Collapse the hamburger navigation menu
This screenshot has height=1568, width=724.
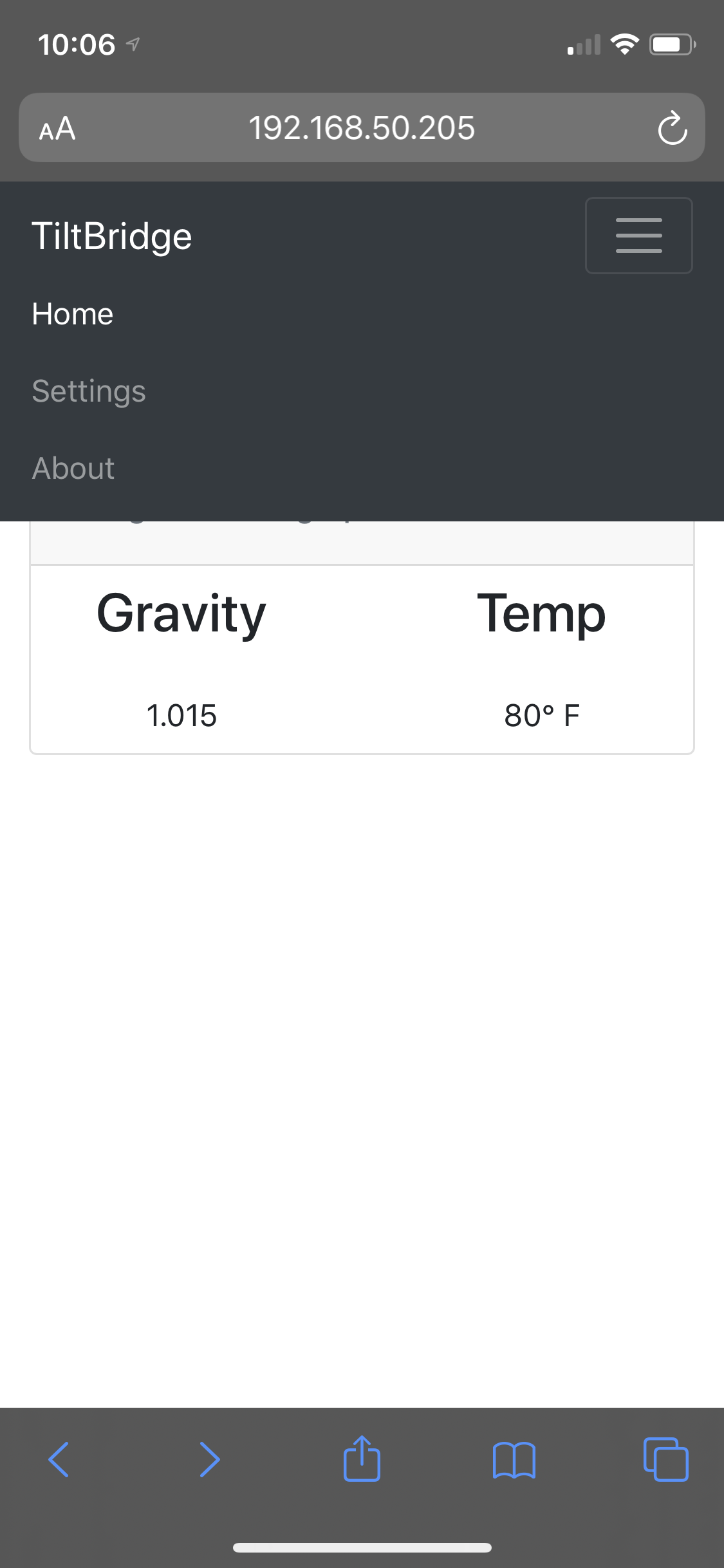(638, 236)
